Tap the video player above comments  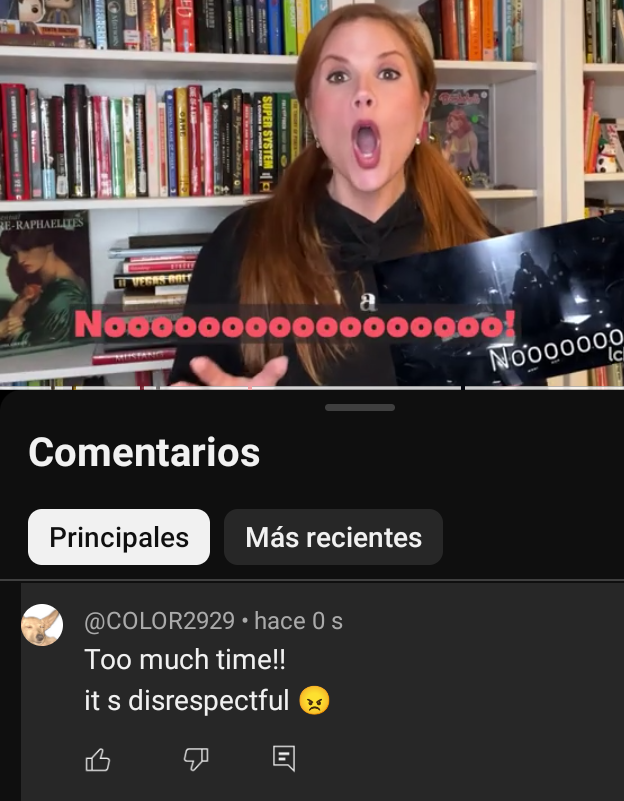312,190
